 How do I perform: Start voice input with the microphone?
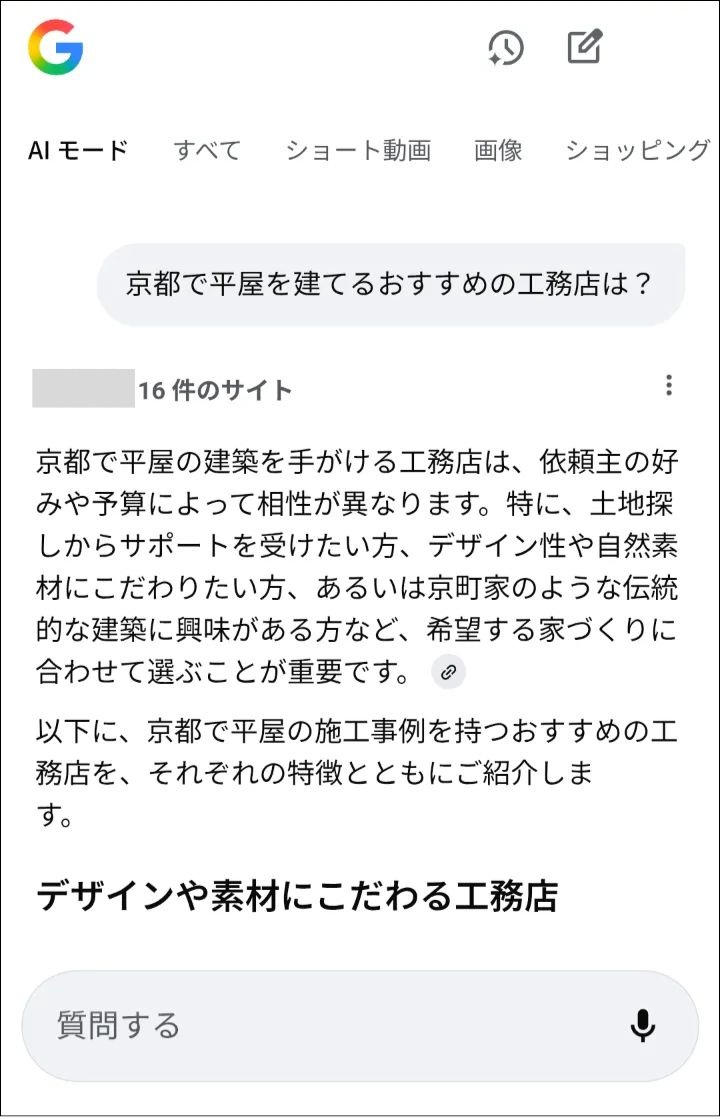pyautogui.click(x=643, y=1025)
